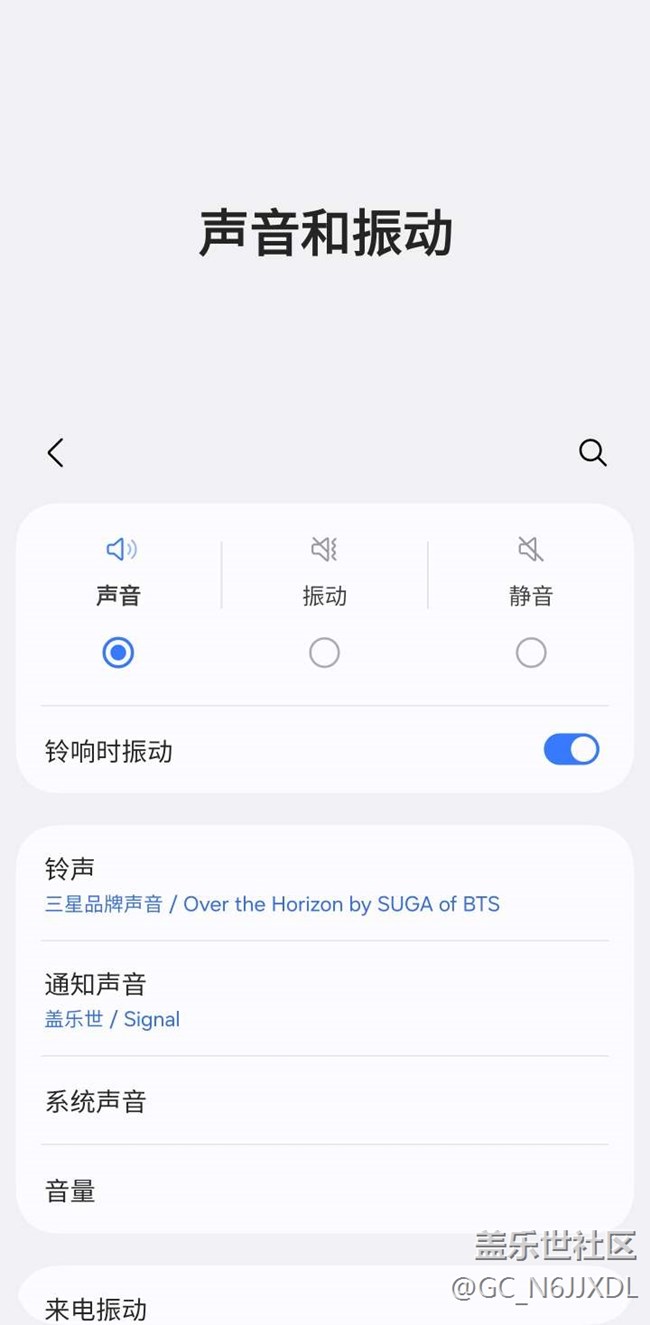Toggle off 铃响时振动 switch
Viewport: 650px width, 1325px height.
pyautogui.click(x=571, y=750)
